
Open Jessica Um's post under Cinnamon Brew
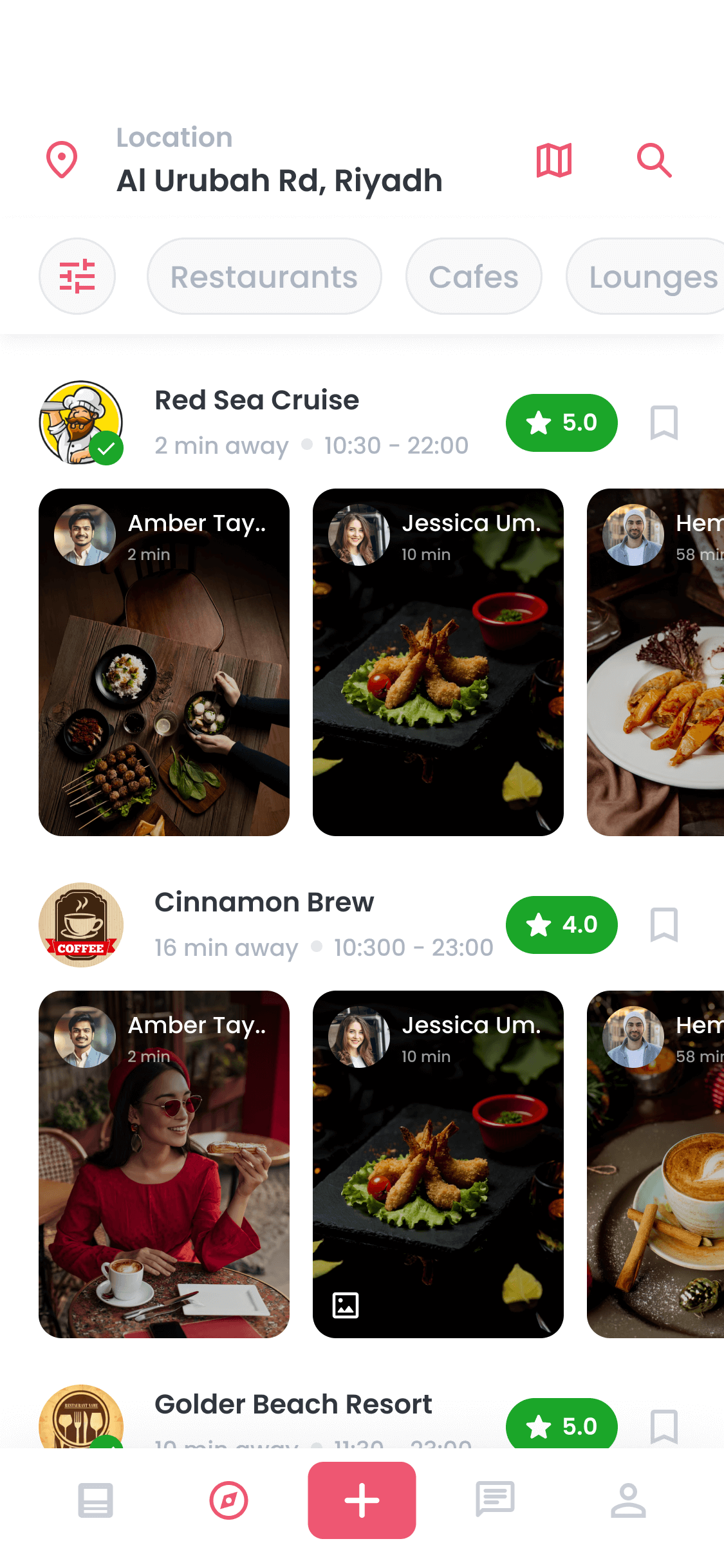point(438,1164)
